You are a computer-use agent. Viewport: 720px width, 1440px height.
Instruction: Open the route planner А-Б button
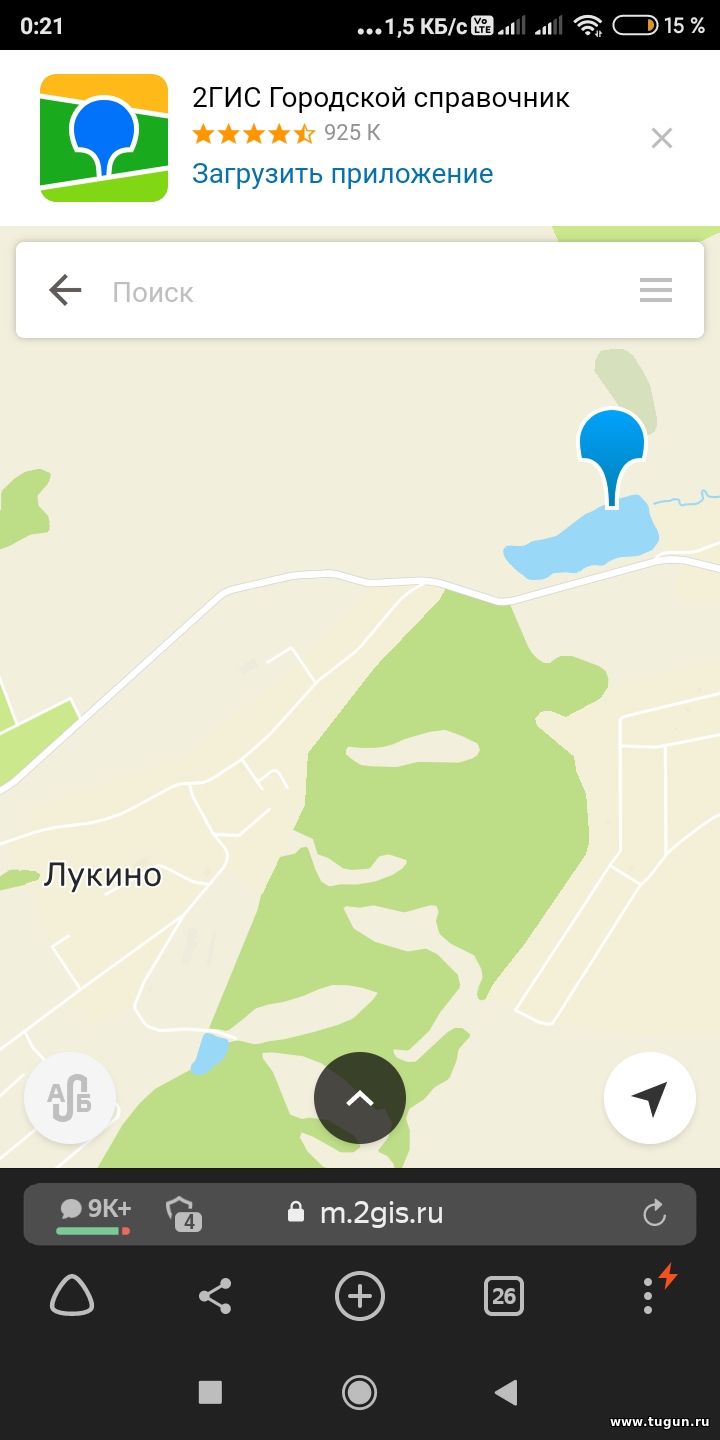70,1098
